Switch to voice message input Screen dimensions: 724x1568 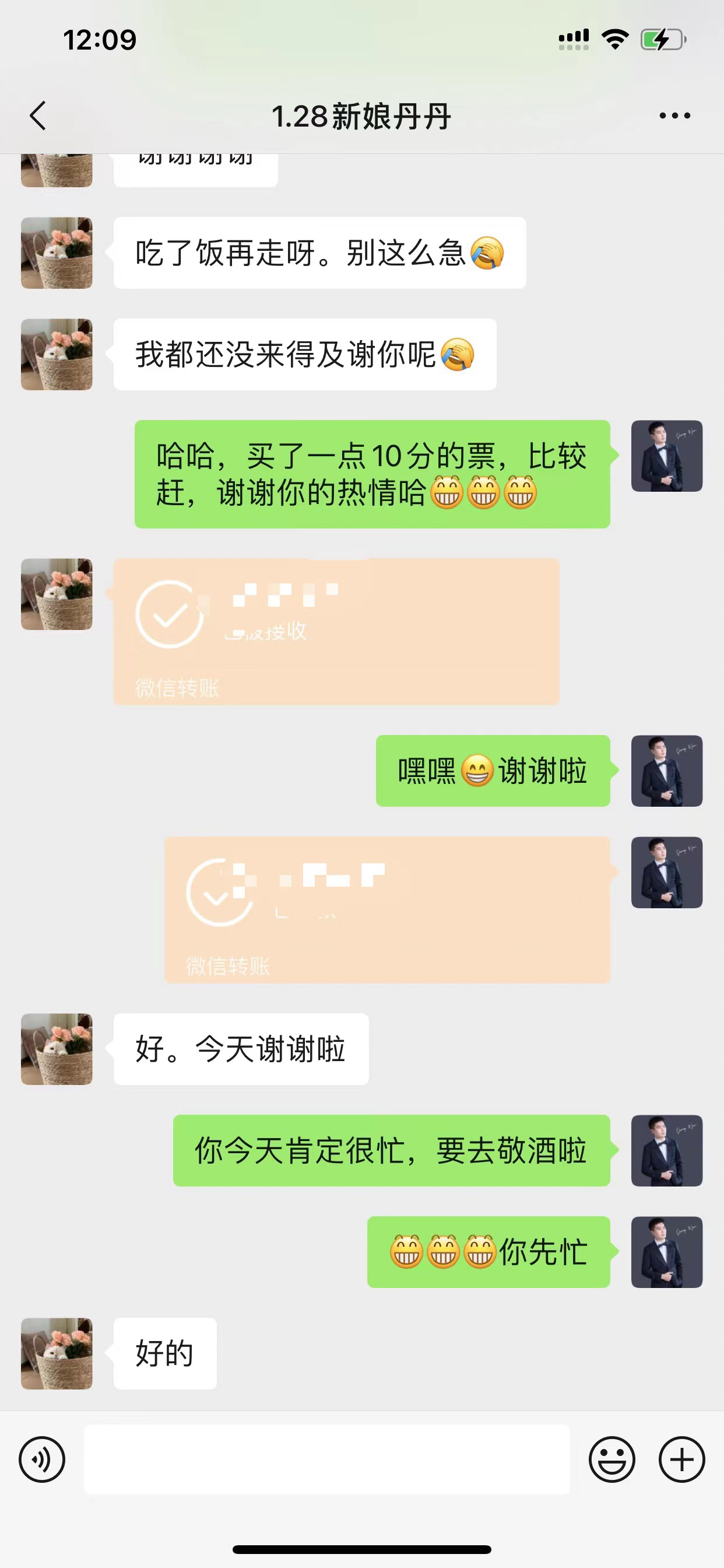tap(42, 1459)
